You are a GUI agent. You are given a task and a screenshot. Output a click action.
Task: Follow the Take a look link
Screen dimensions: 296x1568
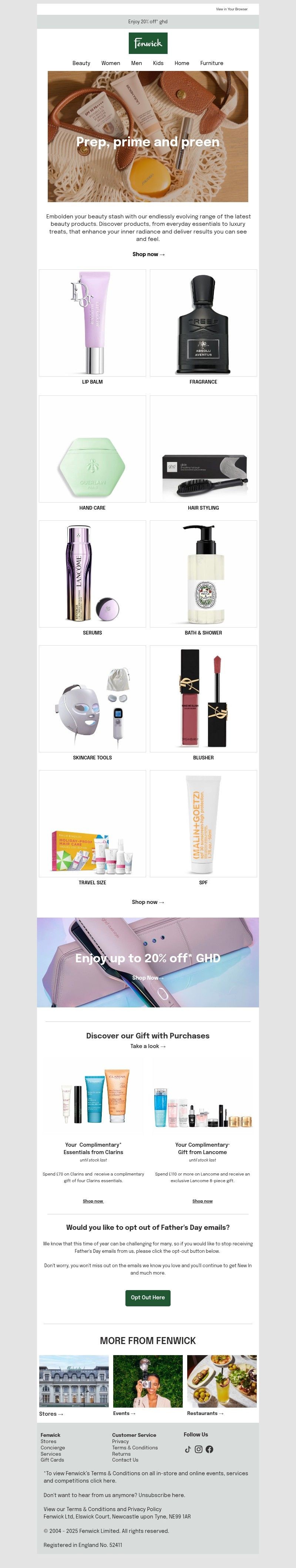pyautogui.click(x=148, y=1046)
